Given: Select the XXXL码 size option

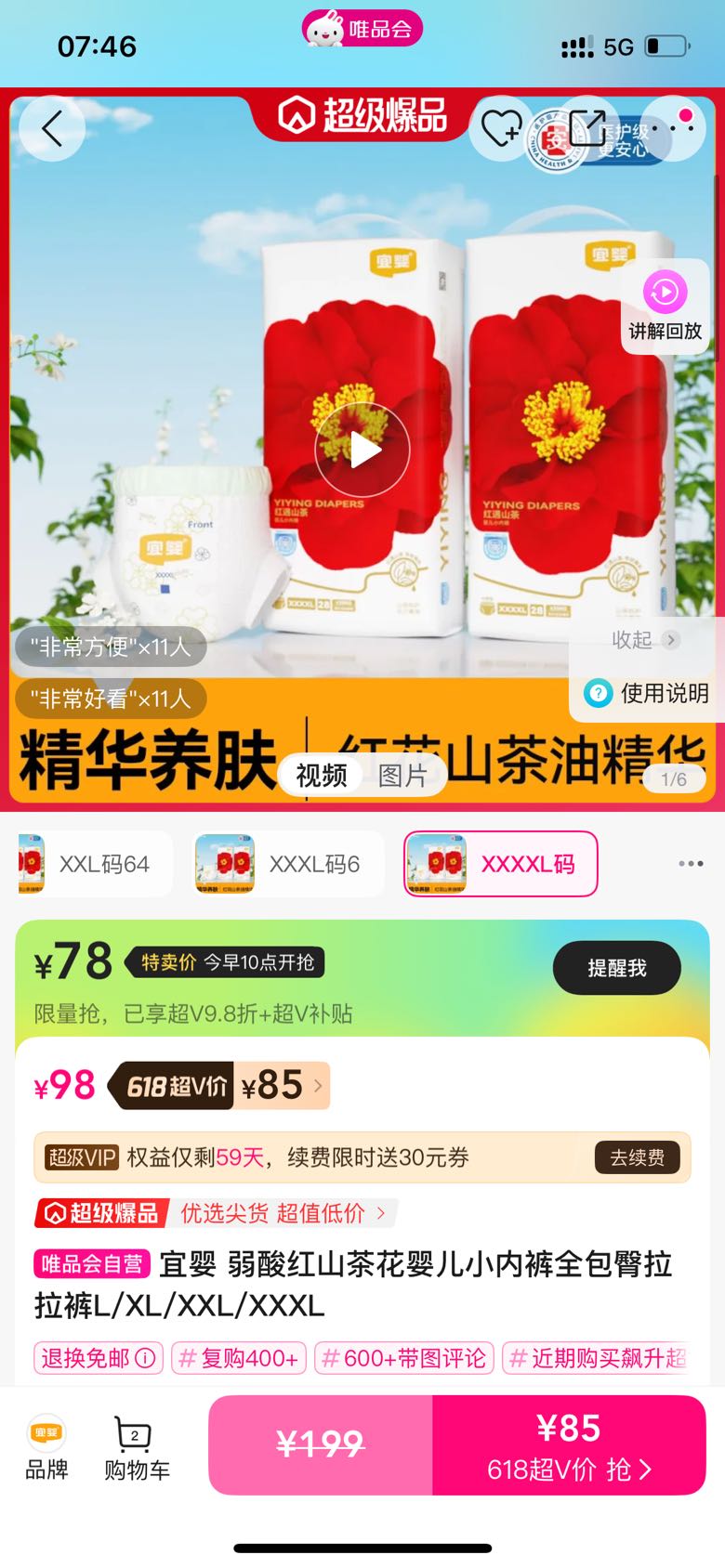Looking at the screenshot, I should click(288, 864).
